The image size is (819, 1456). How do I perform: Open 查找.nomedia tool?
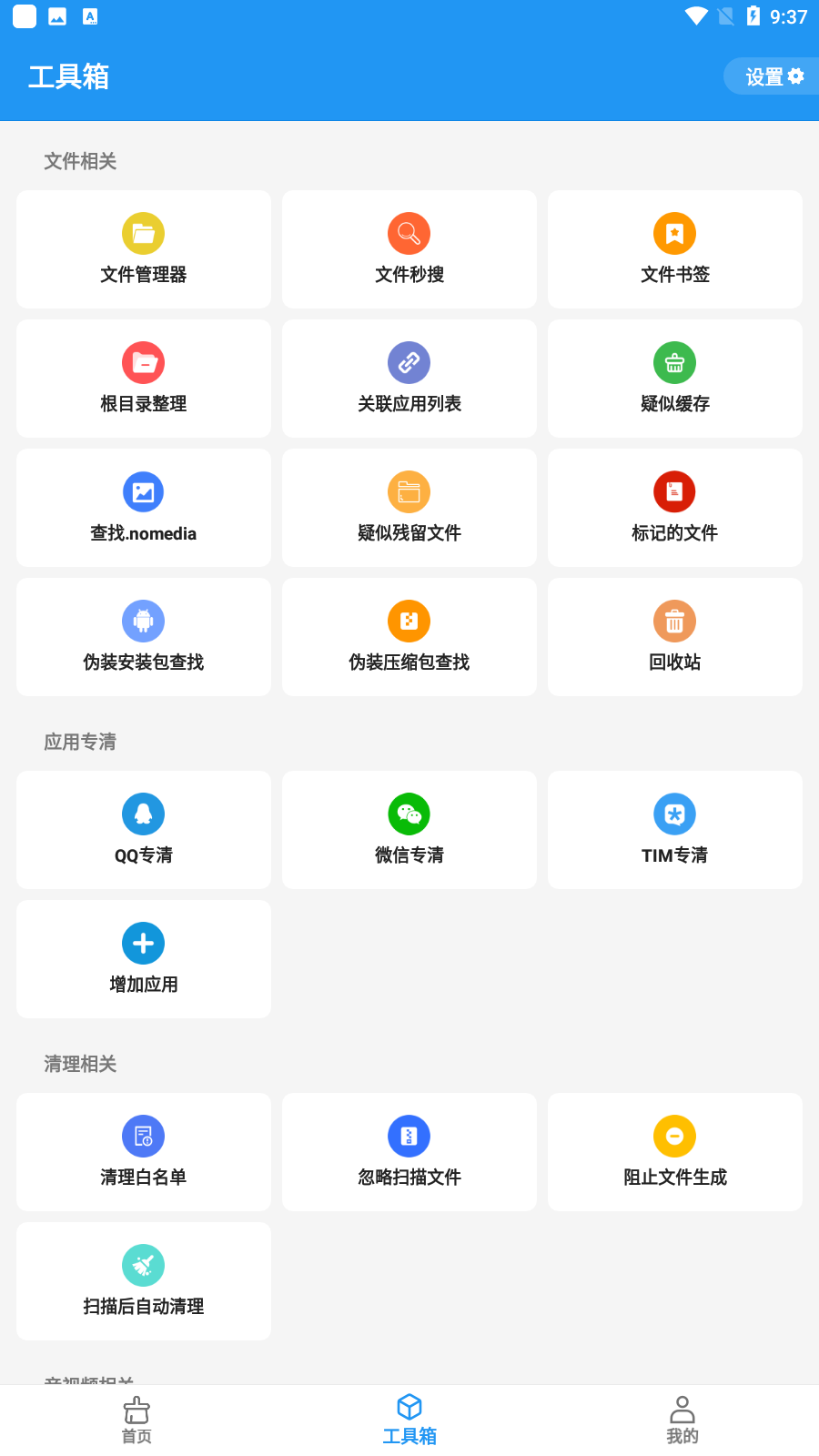[x=144, y=508]
